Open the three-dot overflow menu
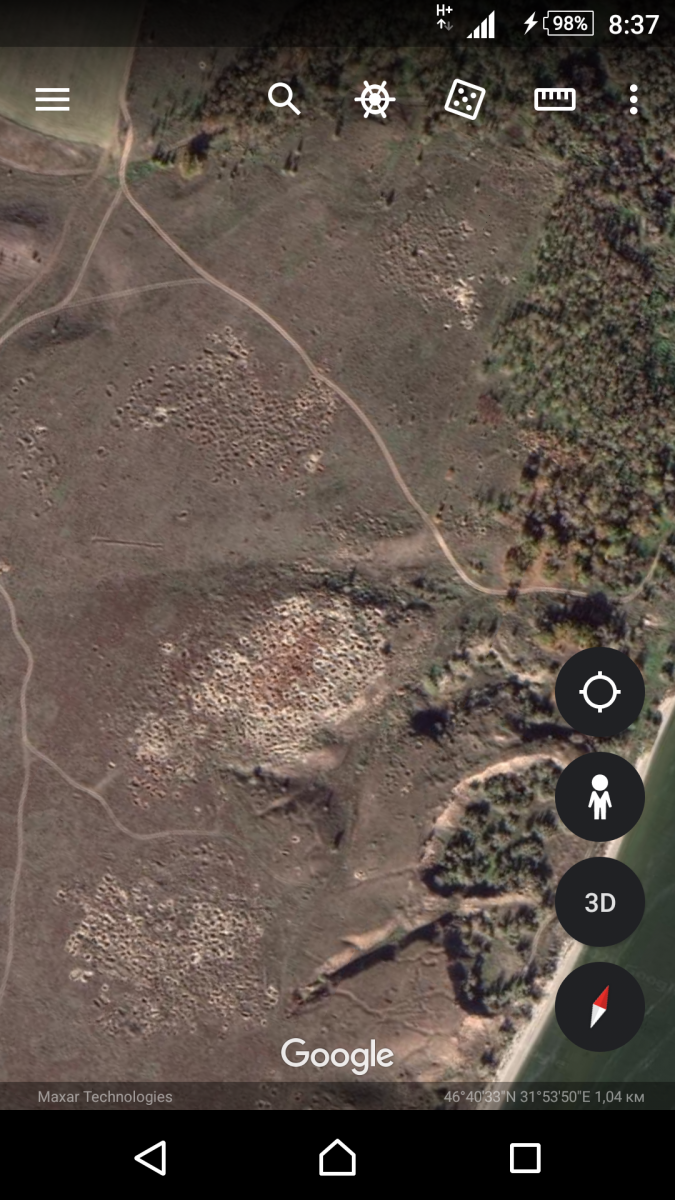 tap(633, 99)
